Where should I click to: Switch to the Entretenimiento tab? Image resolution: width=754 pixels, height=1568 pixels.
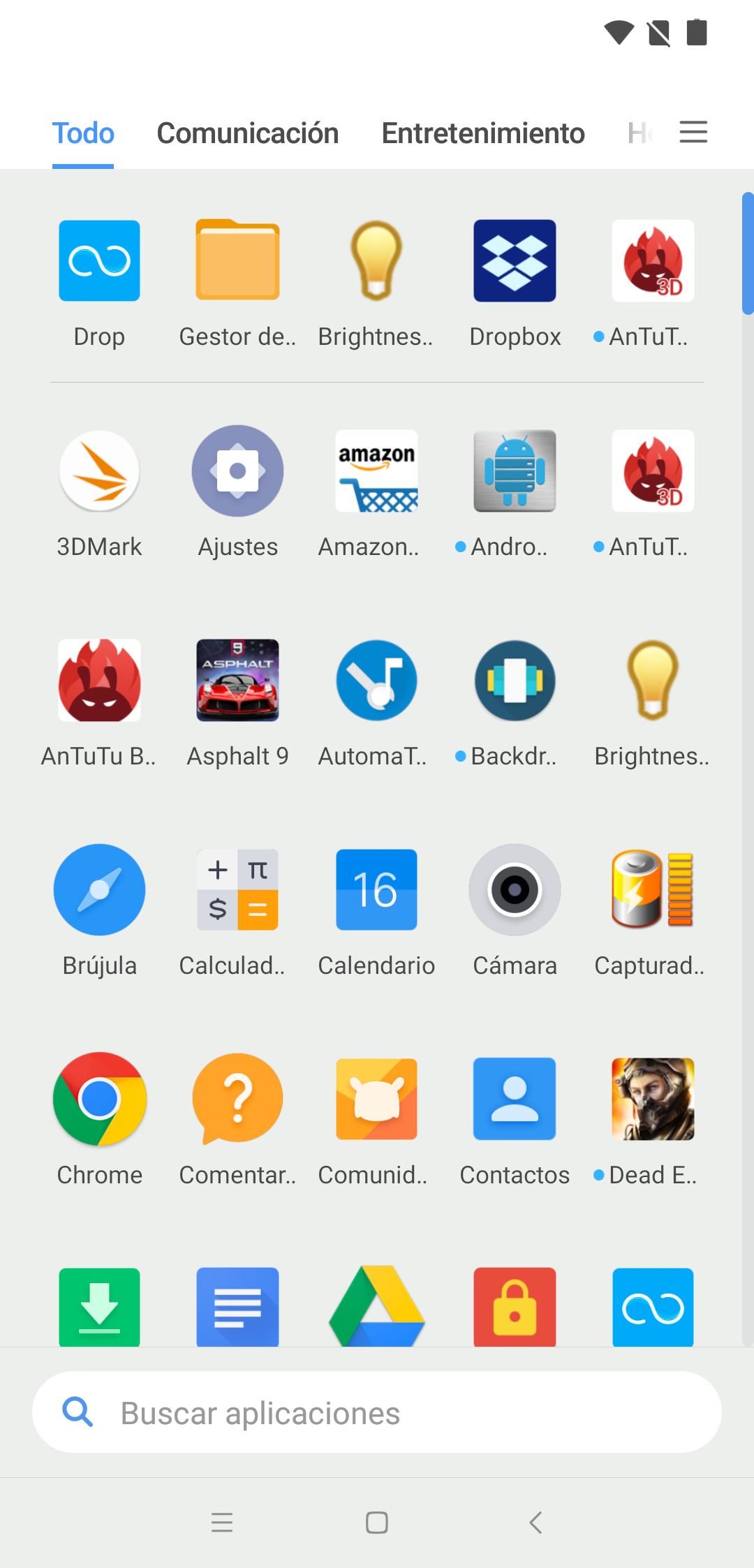click(483, 133)
